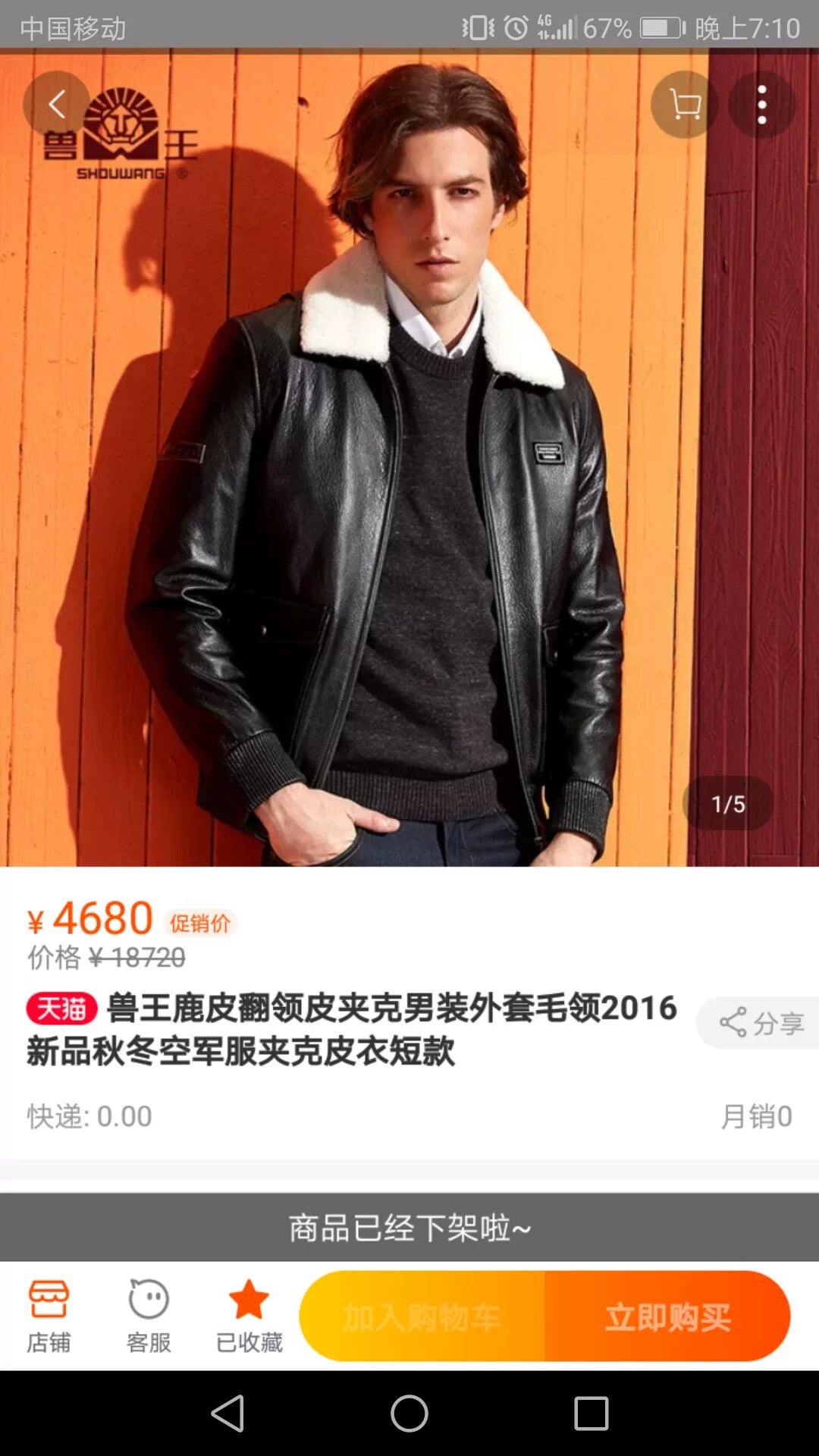This screenshot has height=1456, width=819.
Task: Open the system recent apps button
Action: pos(591,1414)
